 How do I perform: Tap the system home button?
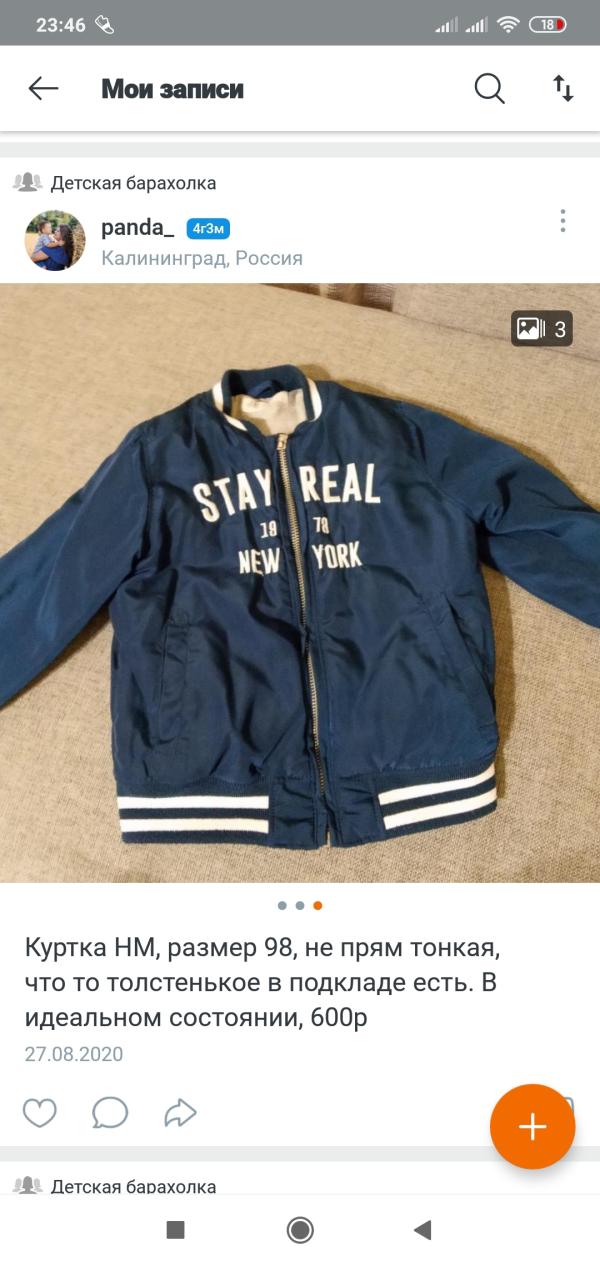300,1230
